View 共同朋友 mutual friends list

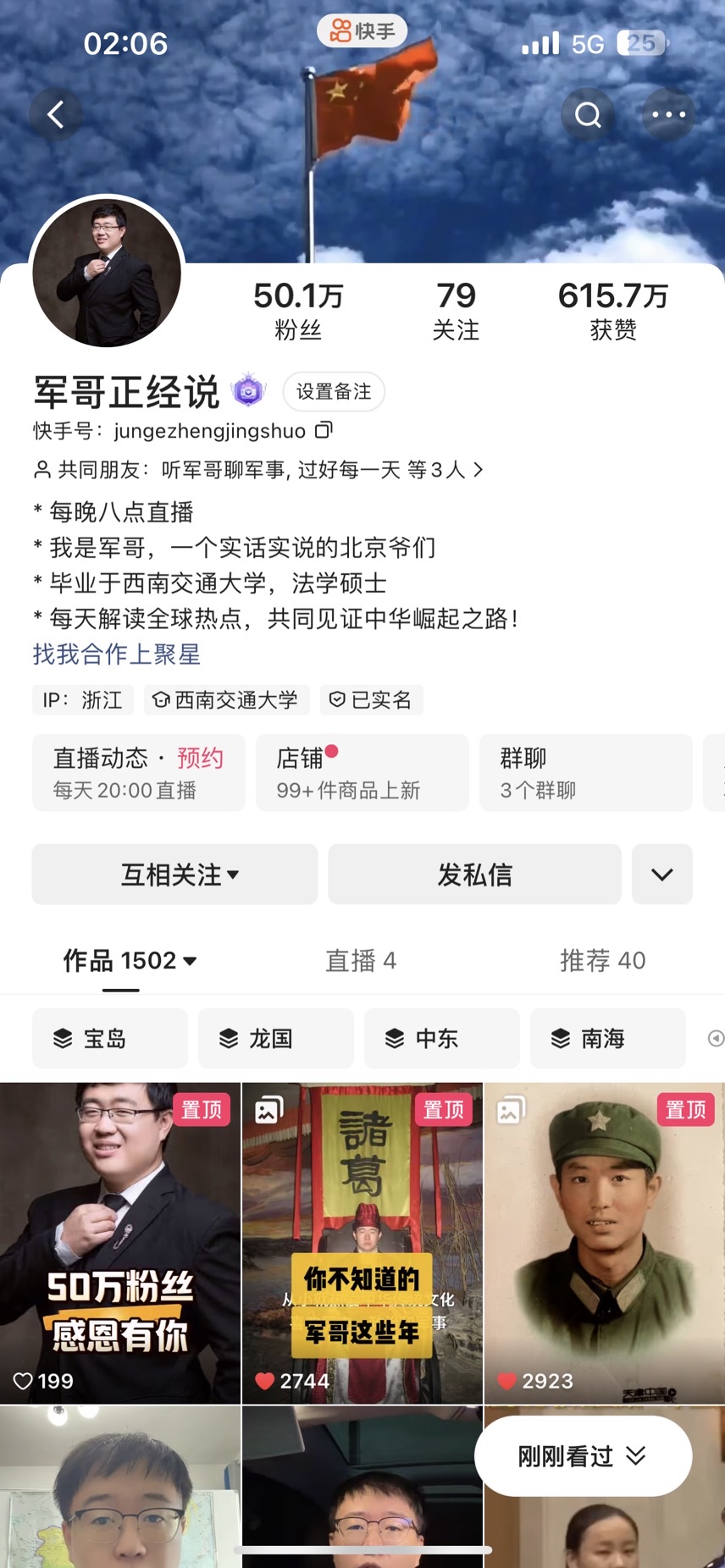pyautogui.click(x=258, y=470)
